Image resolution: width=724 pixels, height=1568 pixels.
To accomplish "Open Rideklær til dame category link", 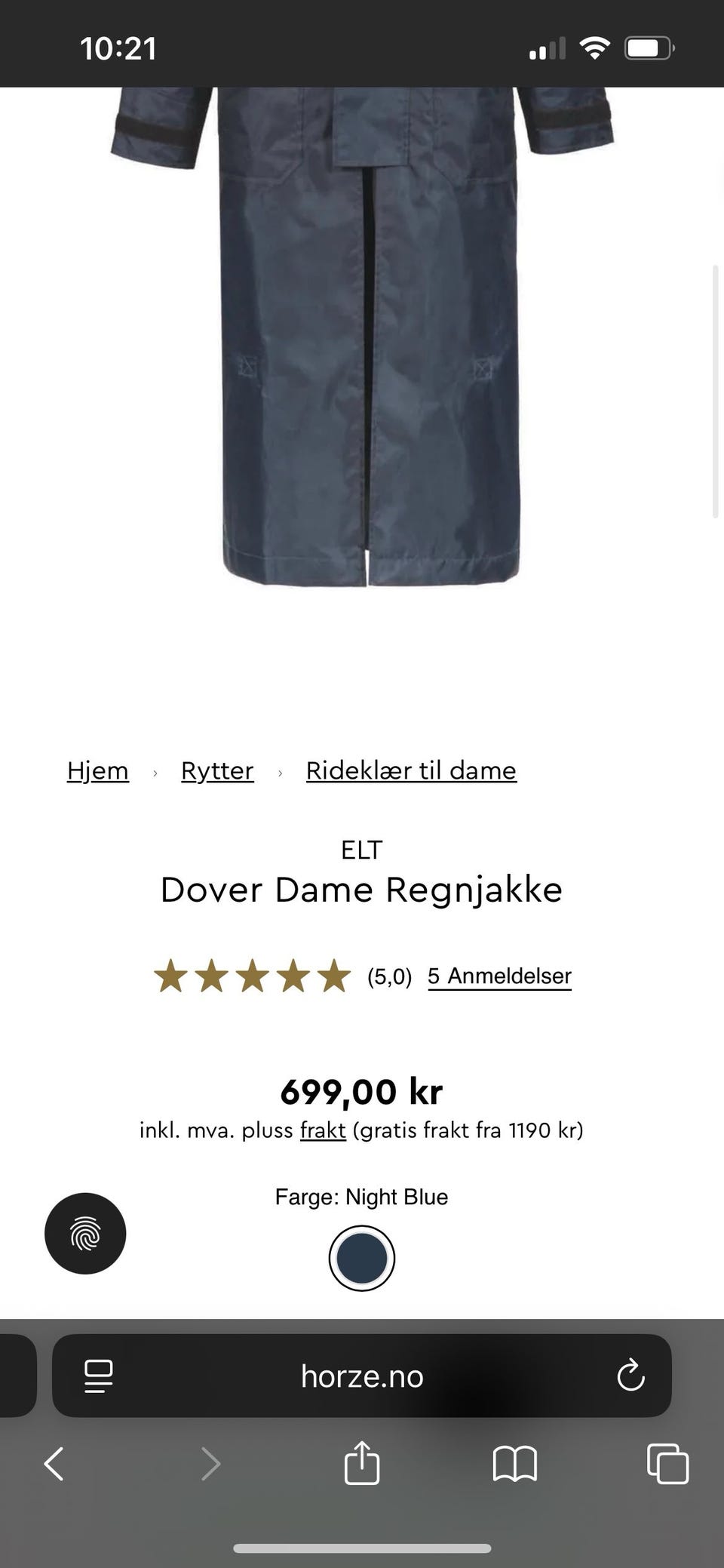I will point(411,770).
